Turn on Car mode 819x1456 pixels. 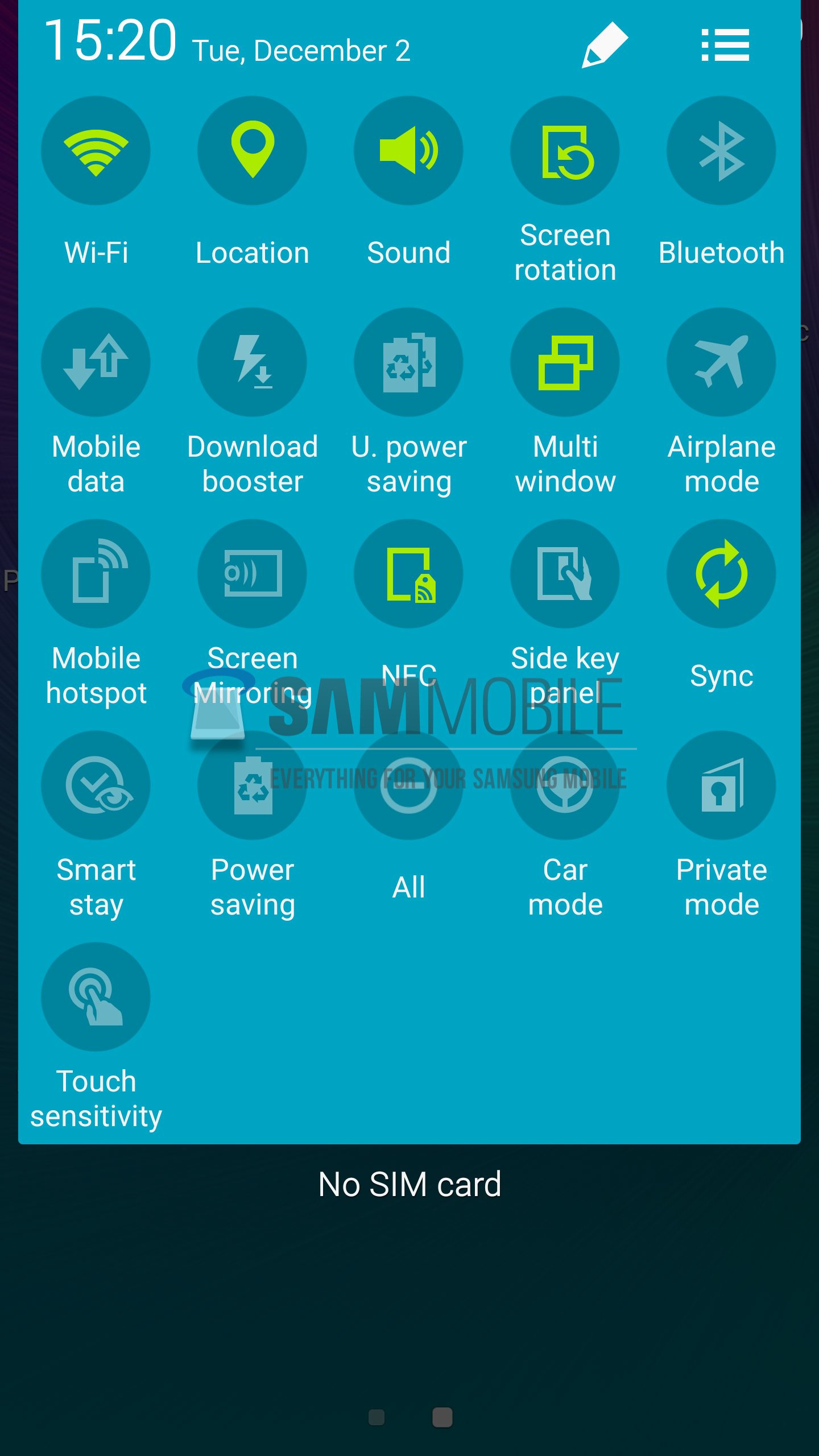coord(565,785)
